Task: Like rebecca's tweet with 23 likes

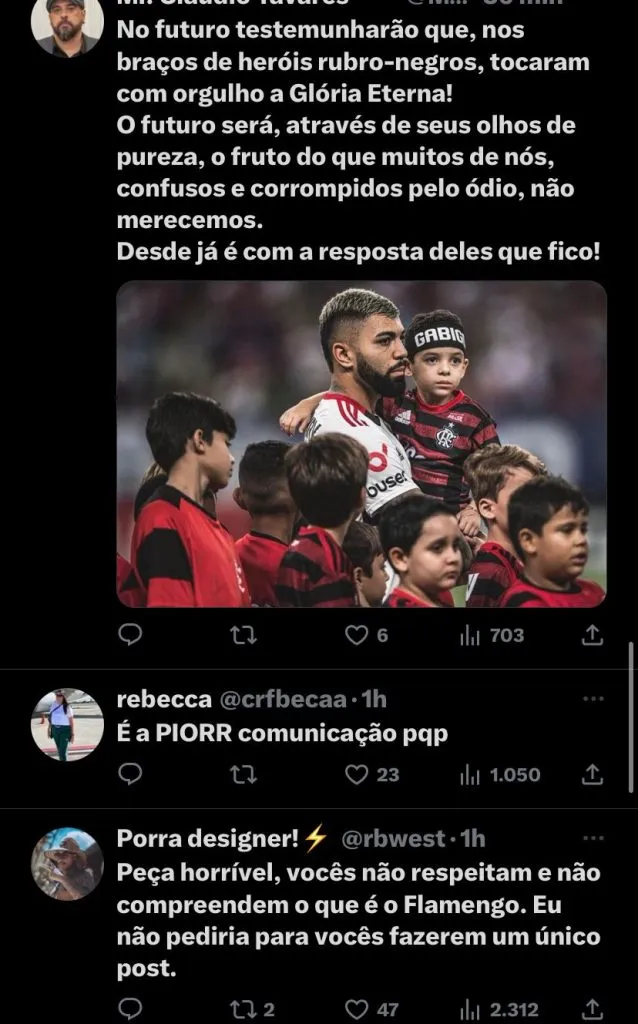Action: 357,774
